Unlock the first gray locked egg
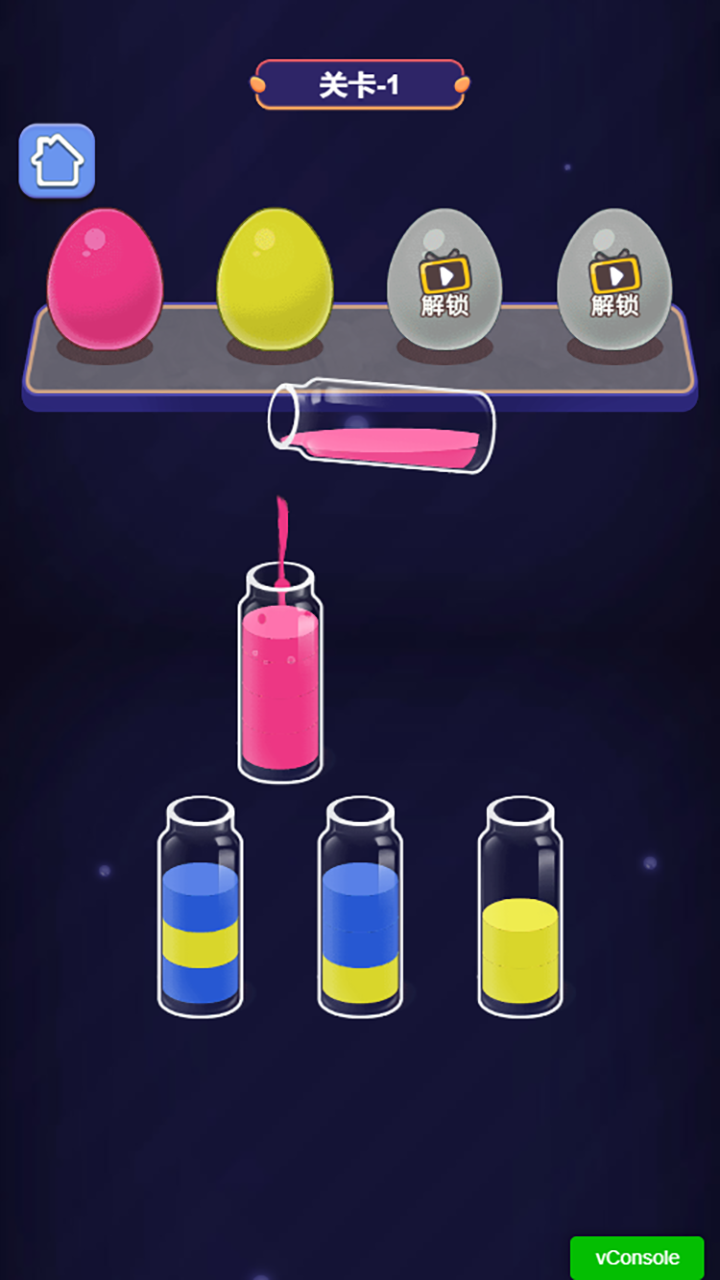This screenshot has height=1280, width=720. click(444, 280)
